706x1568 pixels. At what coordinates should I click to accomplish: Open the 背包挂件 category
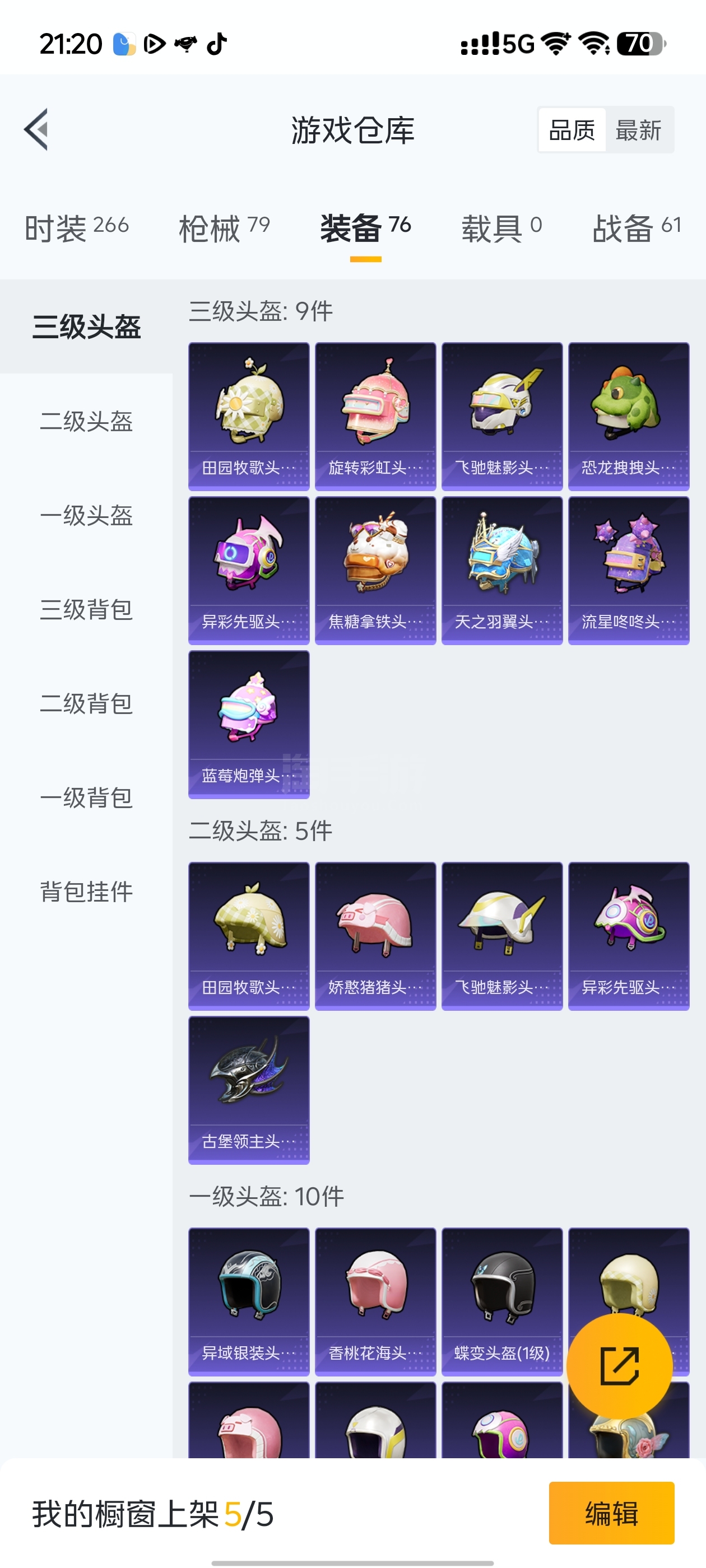(86, 892)
